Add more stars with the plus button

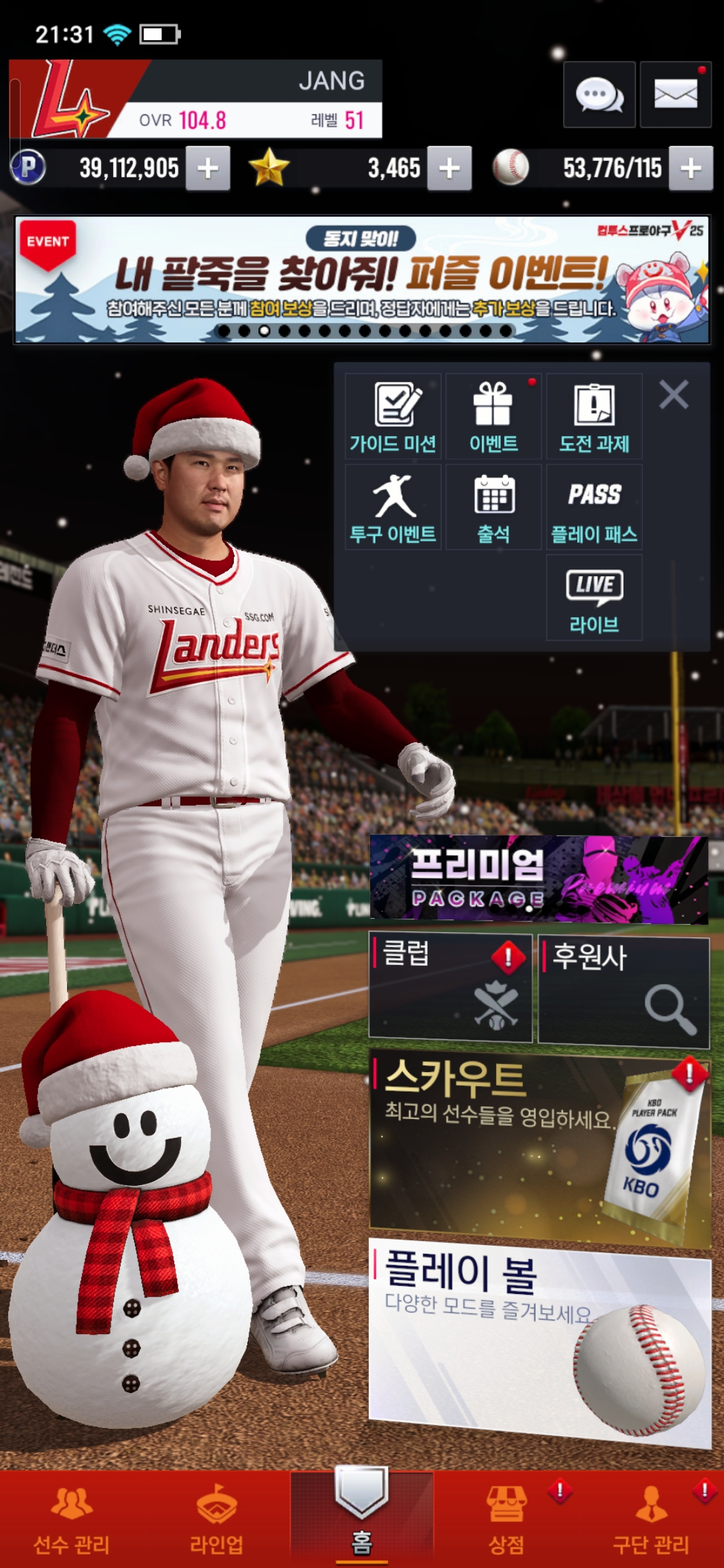coord(449,168)
